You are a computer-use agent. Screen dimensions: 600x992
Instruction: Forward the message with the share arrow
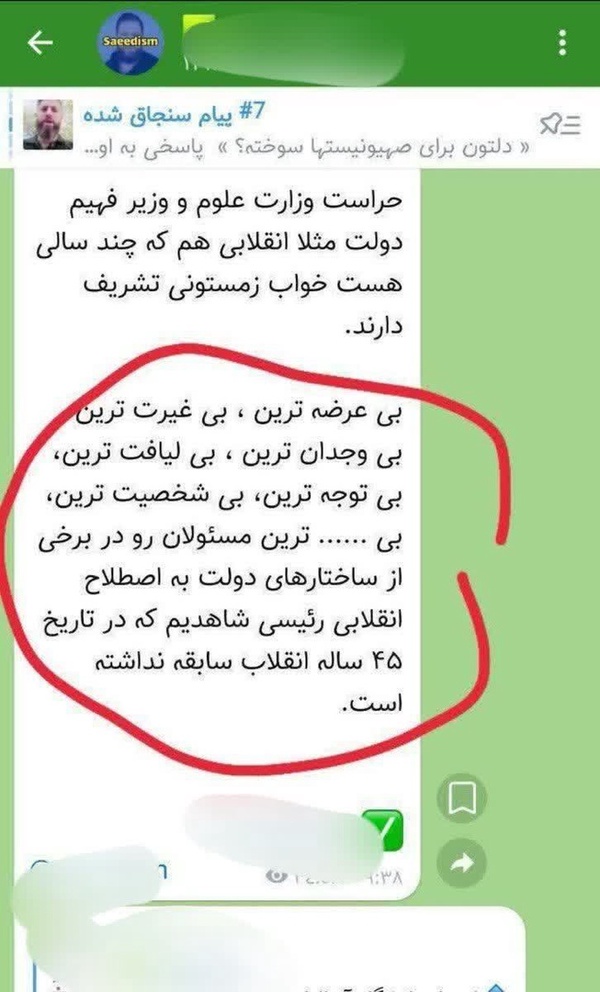tap(462, 863)
